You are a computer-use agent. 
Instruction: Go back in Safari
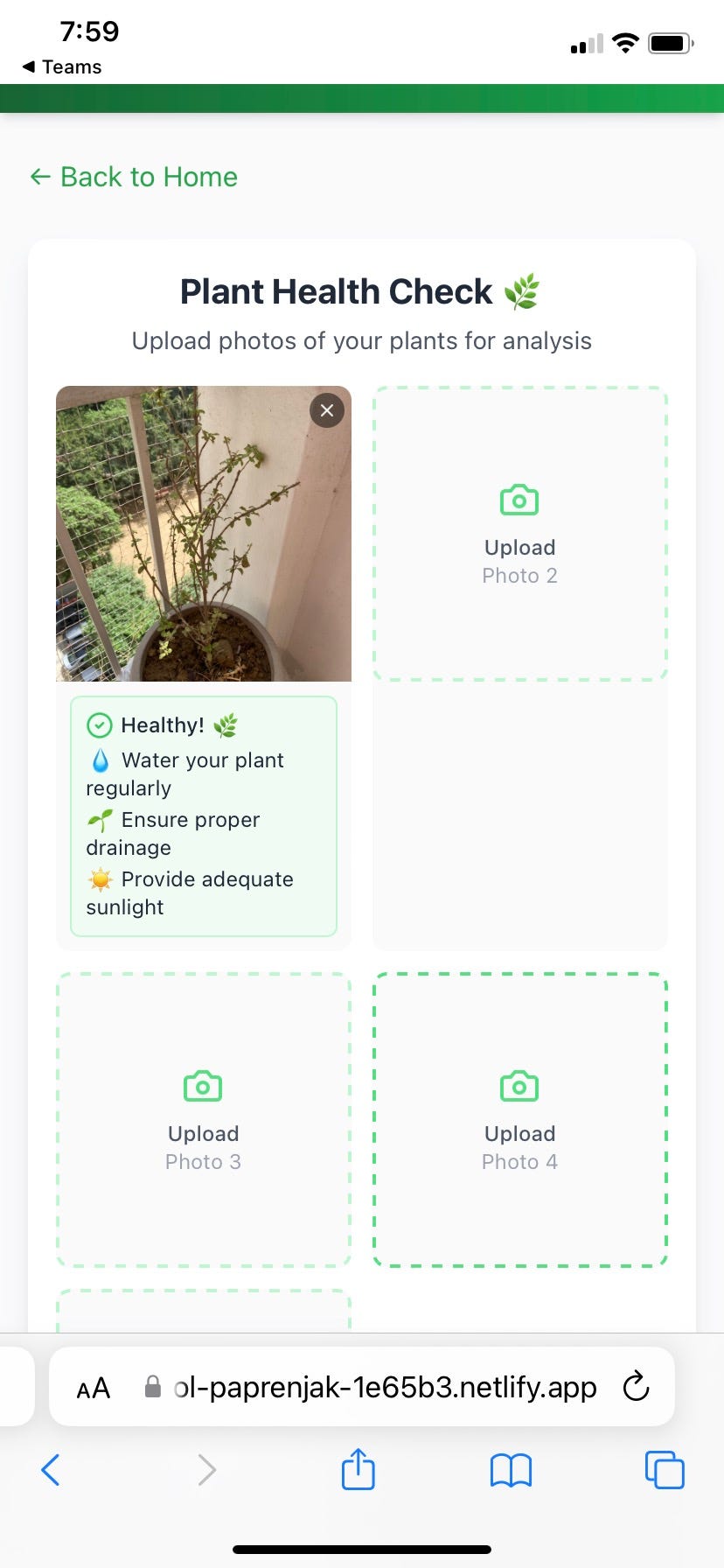click(x=51, y=1470)
